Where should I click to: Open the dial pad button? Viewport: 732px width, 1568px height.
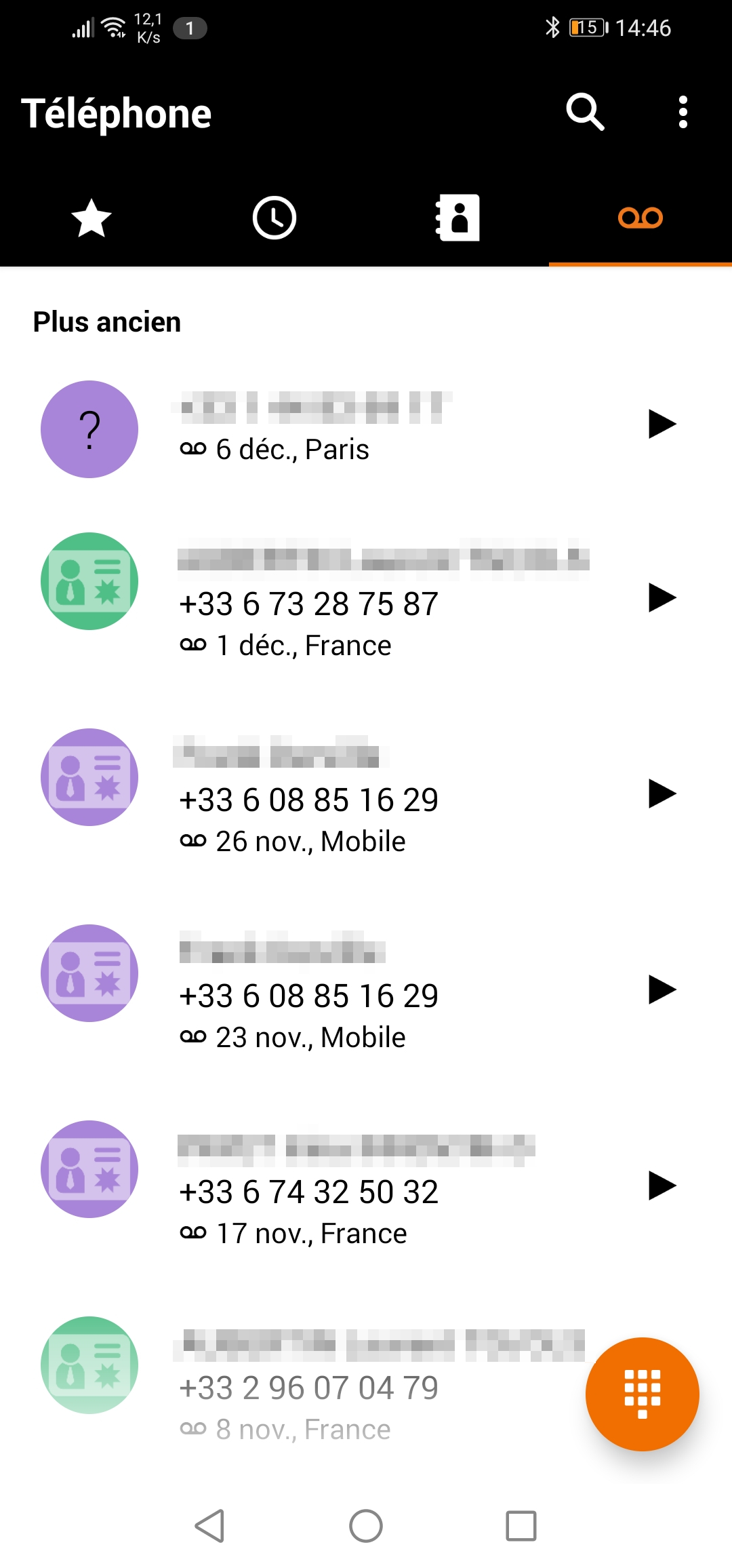pos(642,1394)
